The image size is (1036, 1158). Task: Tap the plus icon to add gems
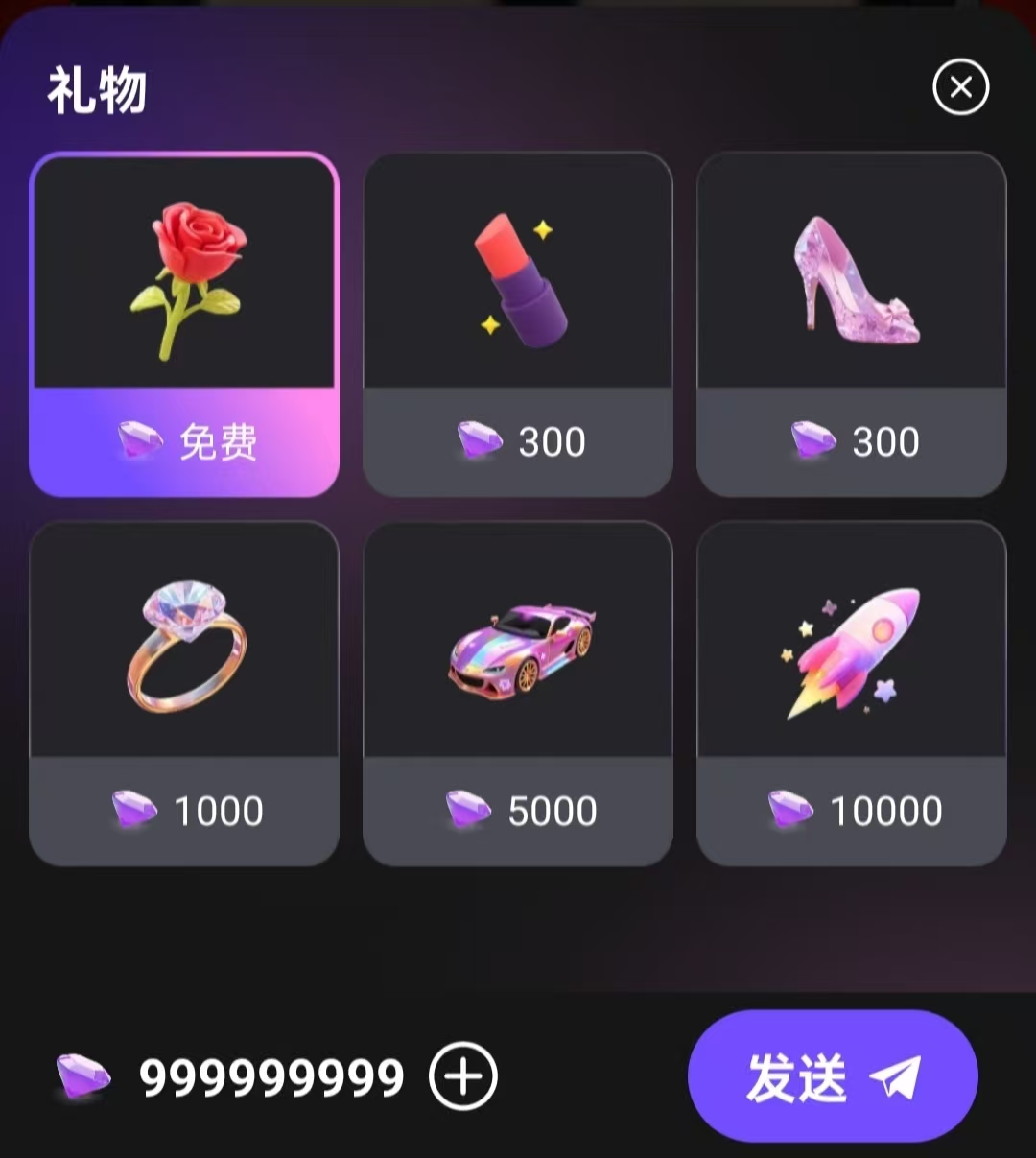tap(463, 1076)
